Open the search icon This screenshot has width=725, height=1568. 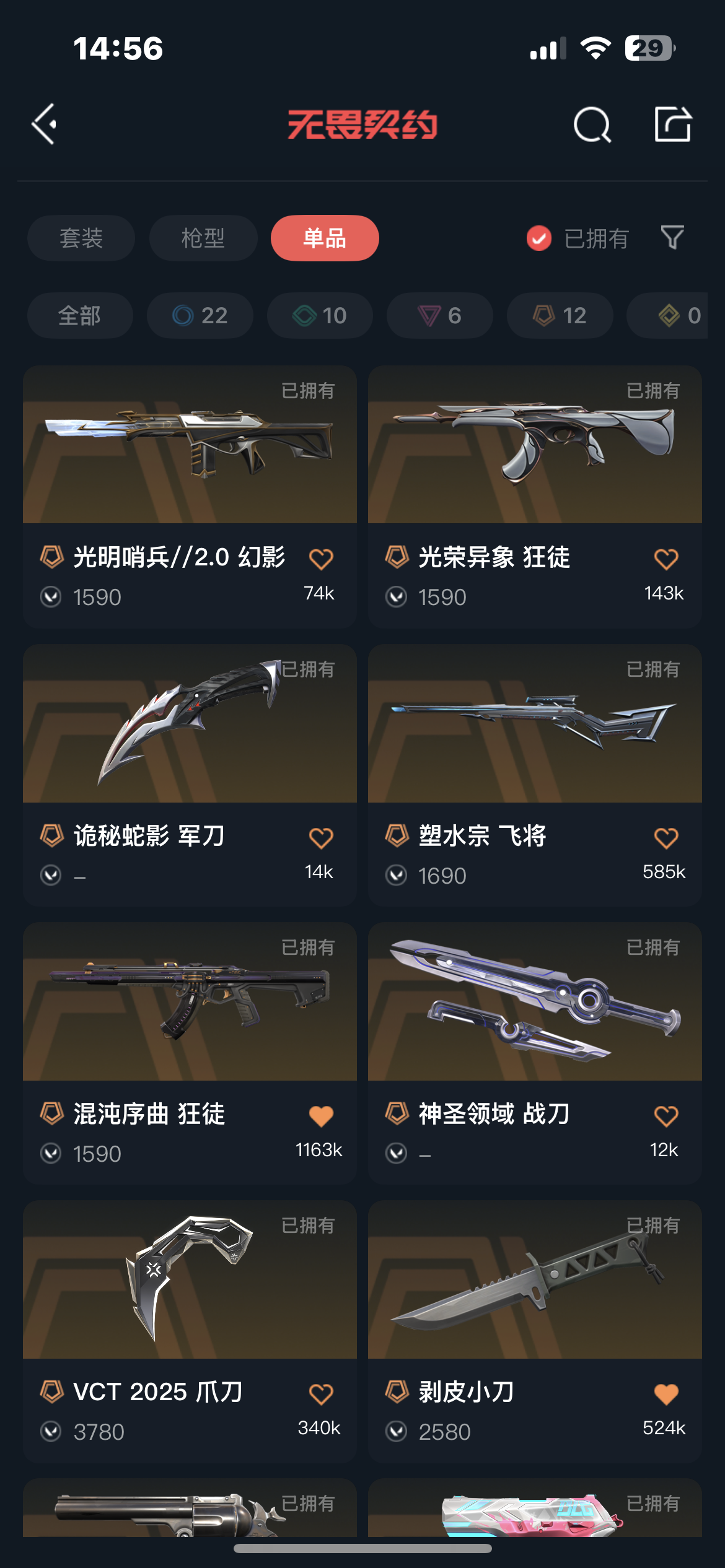pos(592,124)
